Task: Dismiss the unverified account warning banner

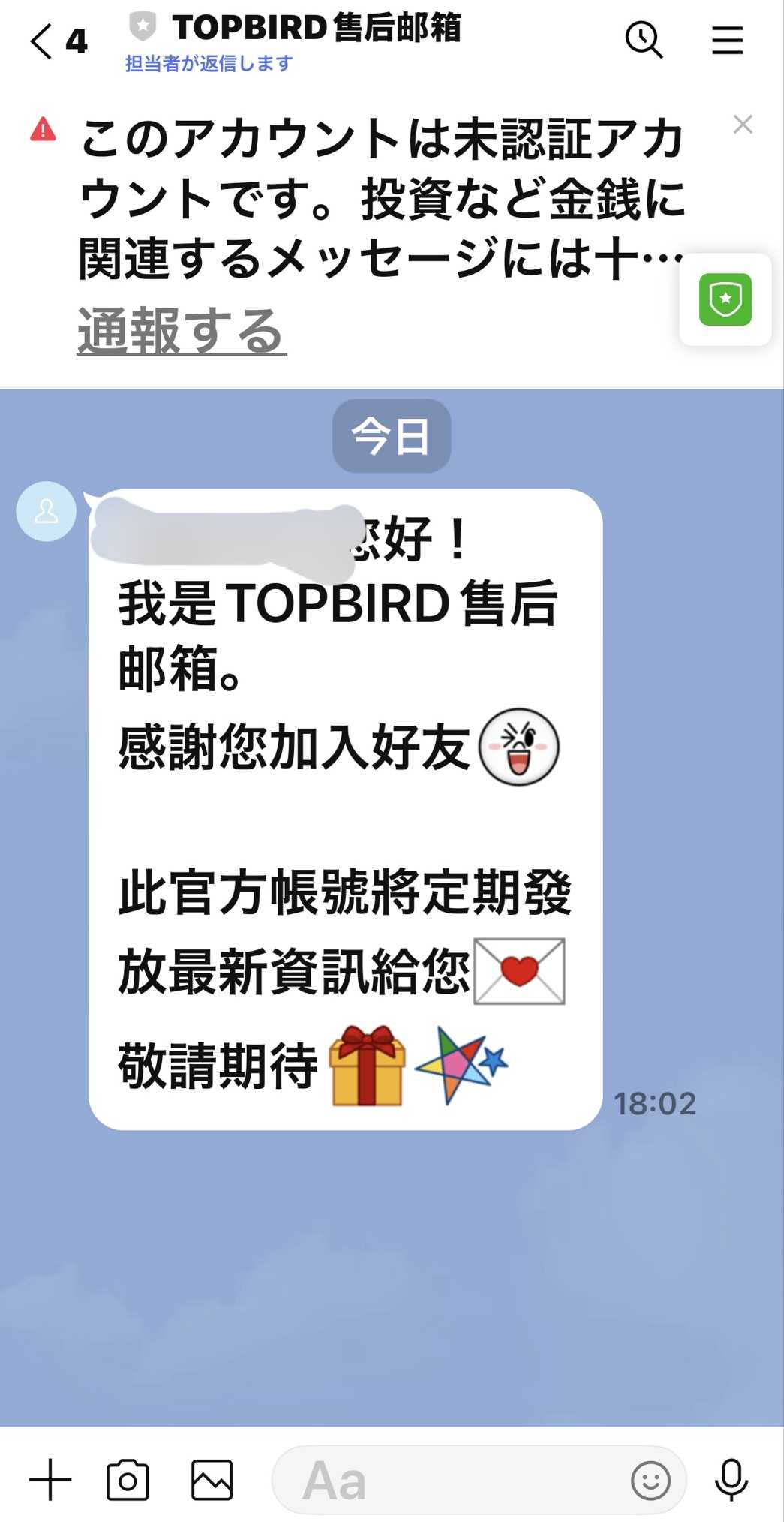Action: click(x=743, y=125)
